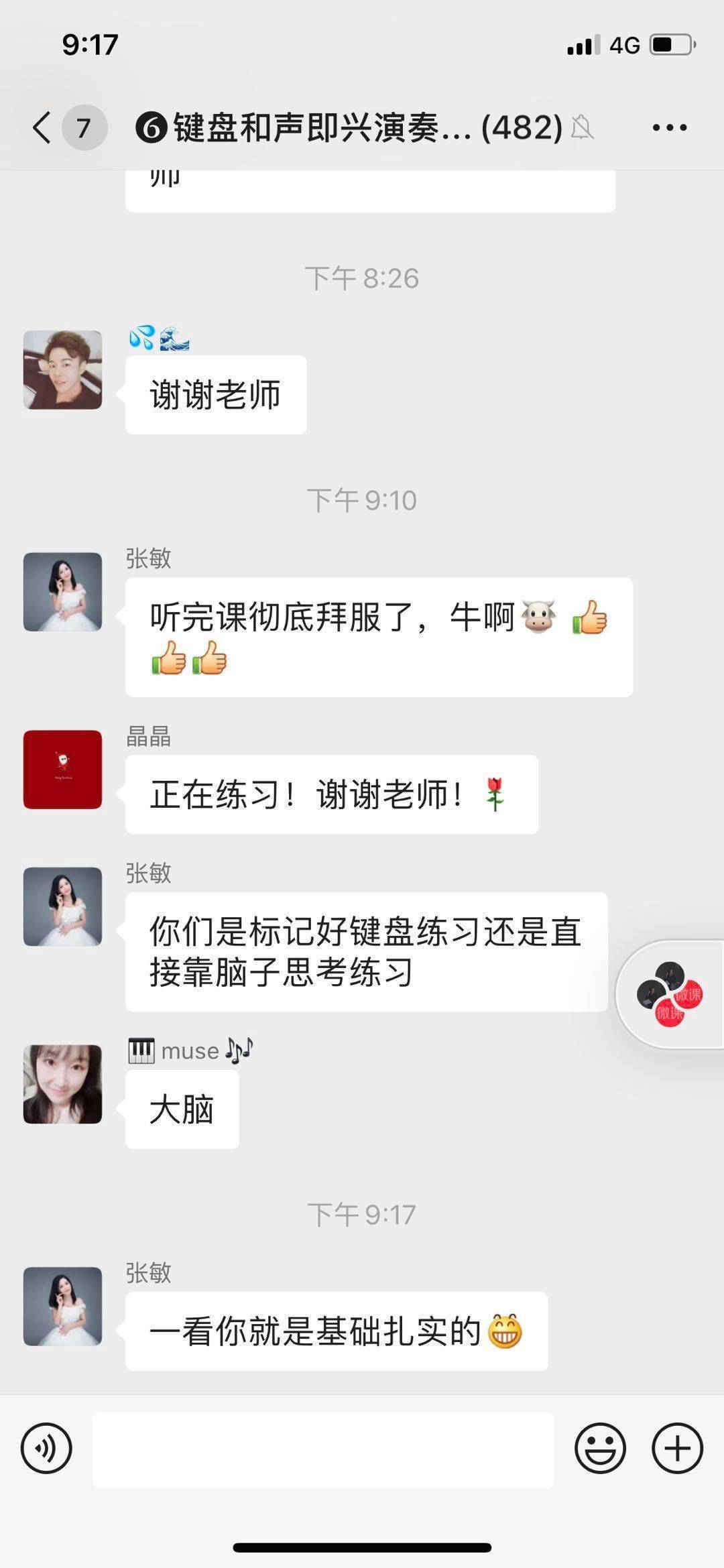
Task: Open muse's profile avatar
Action: tap(62, 1084)
